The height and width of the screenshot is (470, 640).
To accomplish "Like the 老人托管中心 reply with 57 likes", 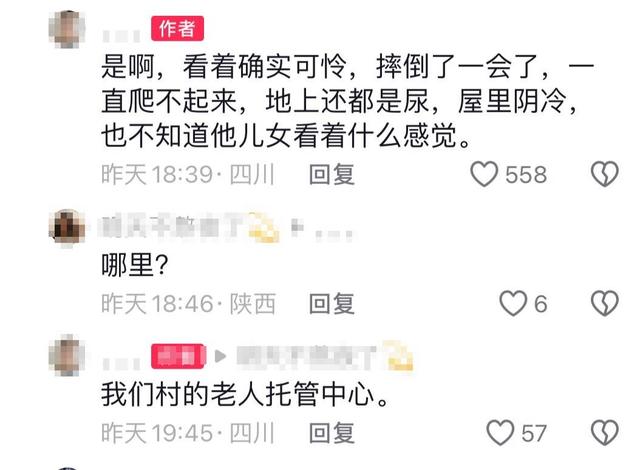I will click(498, 433).
